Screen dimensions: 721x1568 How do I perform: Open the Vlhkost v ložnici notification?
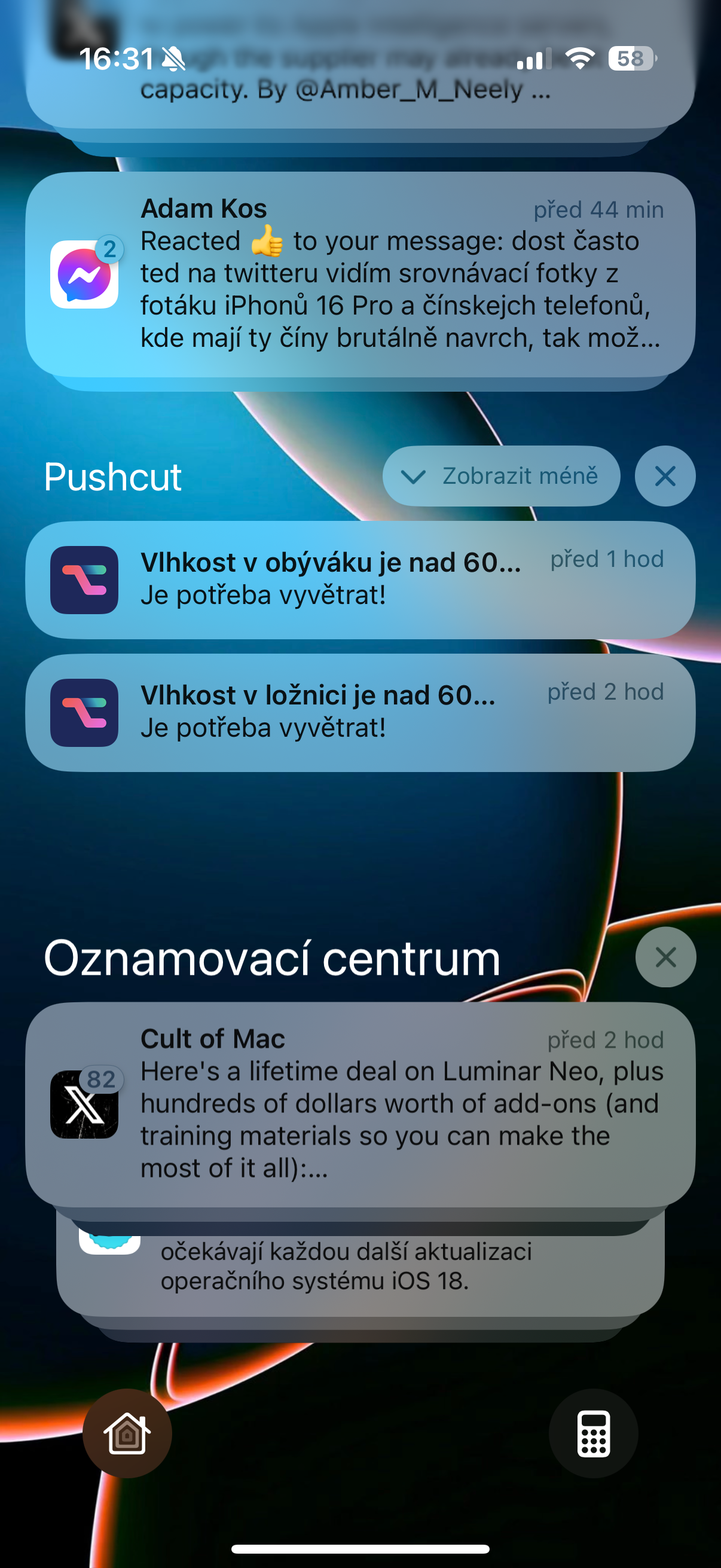(x=360, y=712)
